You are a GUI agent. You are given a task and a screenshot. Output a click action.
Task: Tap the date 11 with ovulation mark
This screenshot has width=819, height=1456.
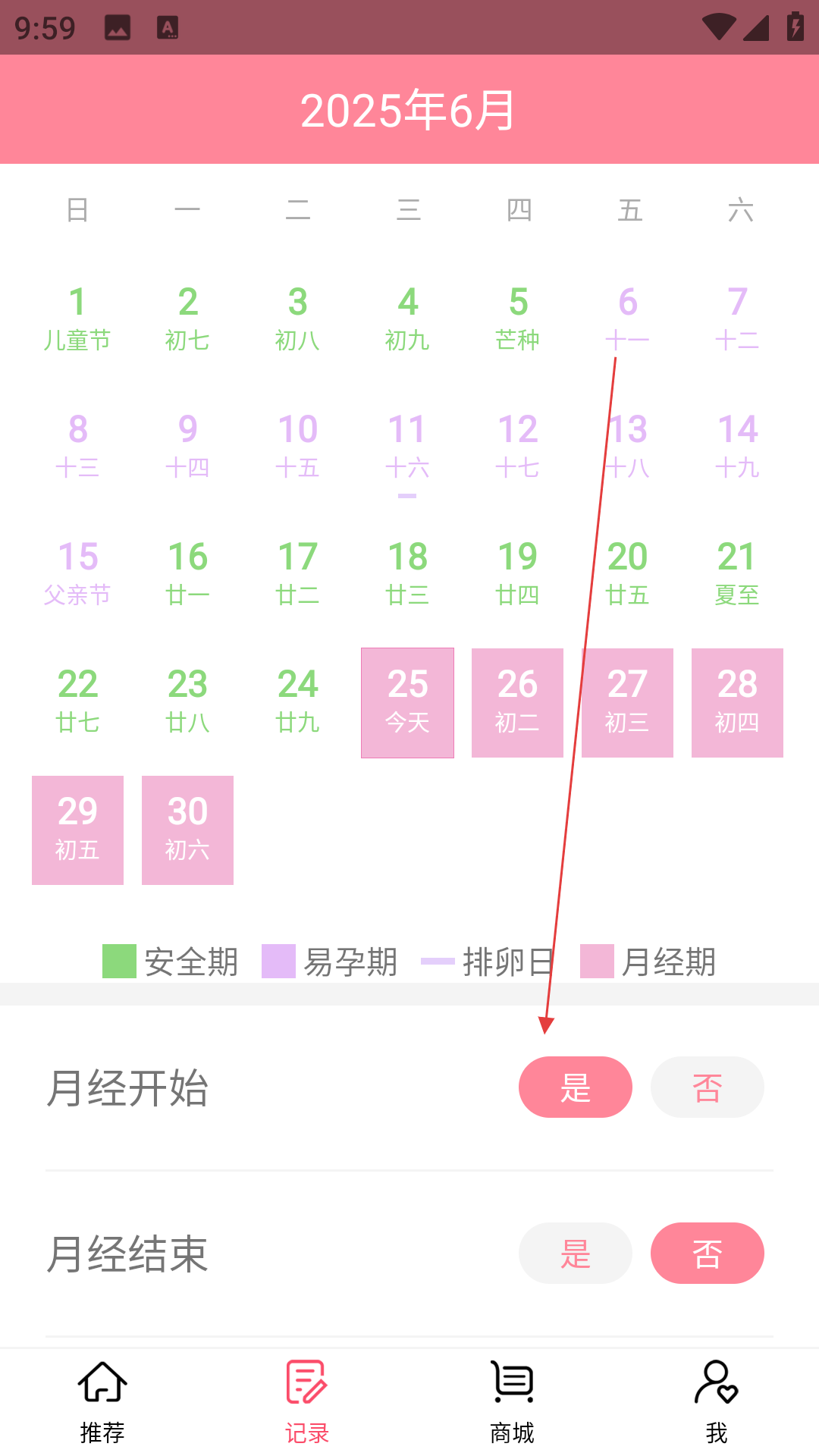click(x=407, y=448)
